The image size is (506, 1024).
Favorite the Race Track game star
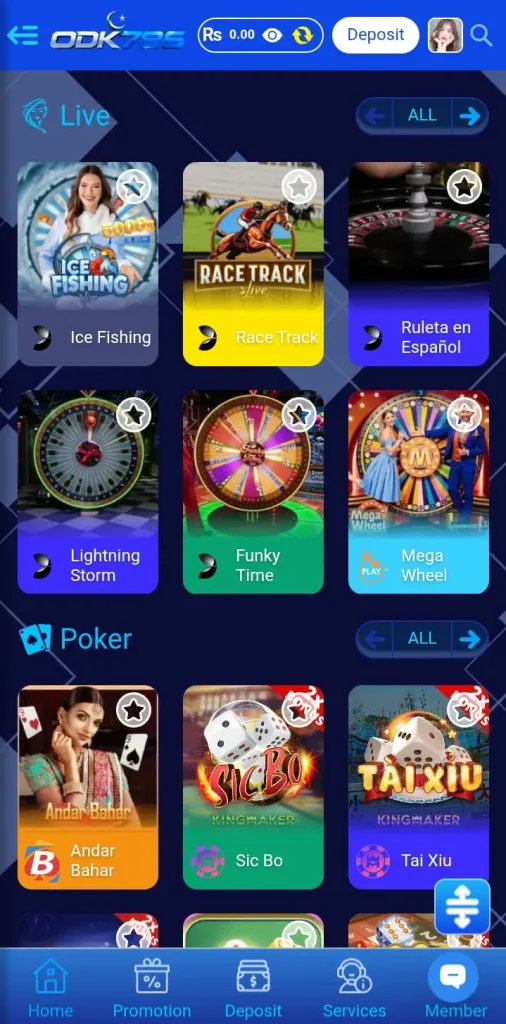[x=299, y=187]
